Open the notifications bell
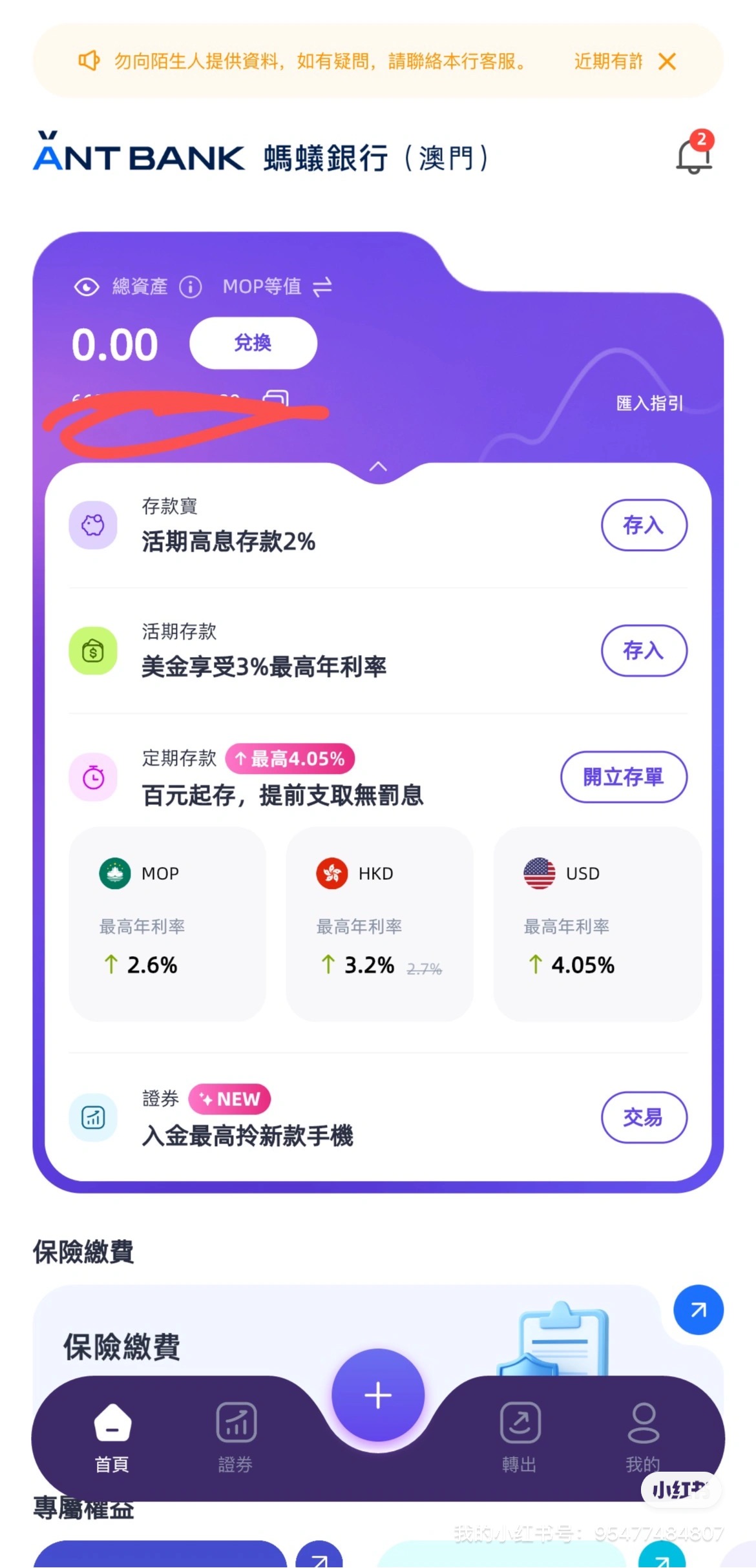Screen dimensions: 756x1568 click(x=694, y=155)
